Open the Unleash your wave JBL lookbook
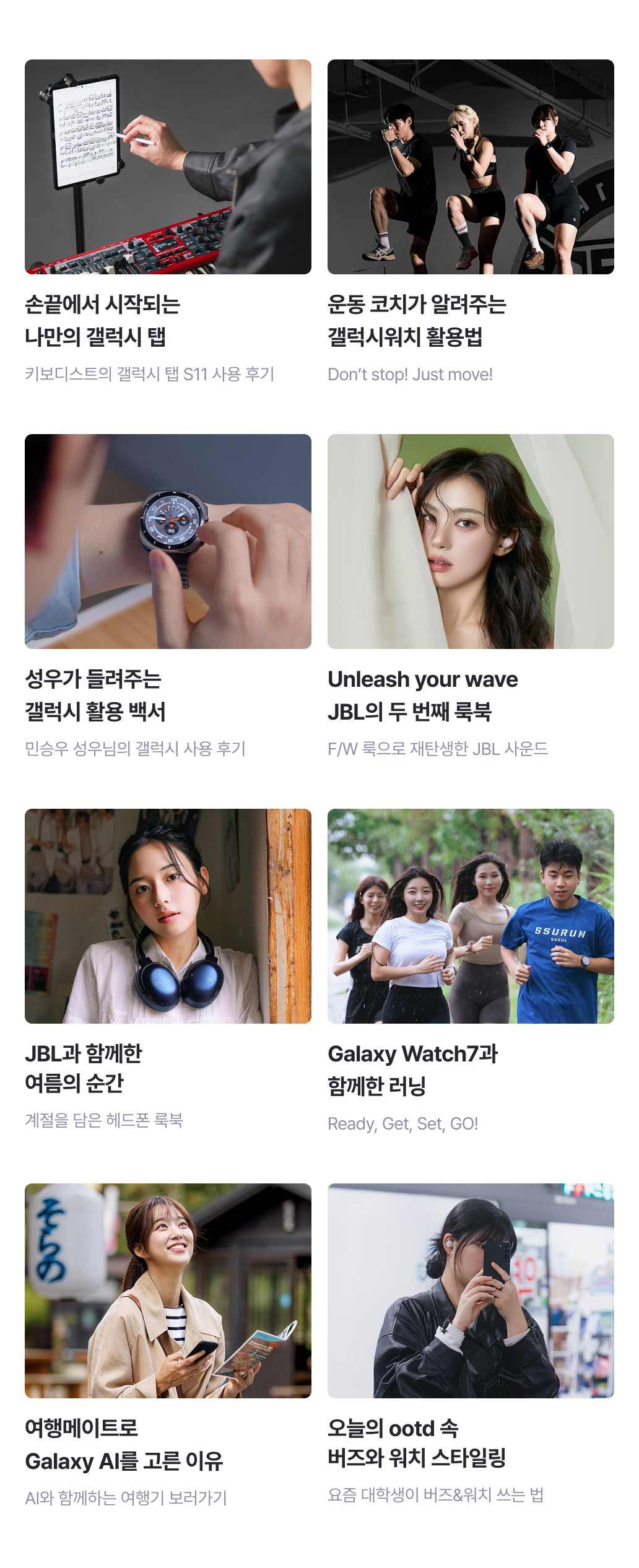The height and width of the screenshot is (1568, 639). (471, 541)
